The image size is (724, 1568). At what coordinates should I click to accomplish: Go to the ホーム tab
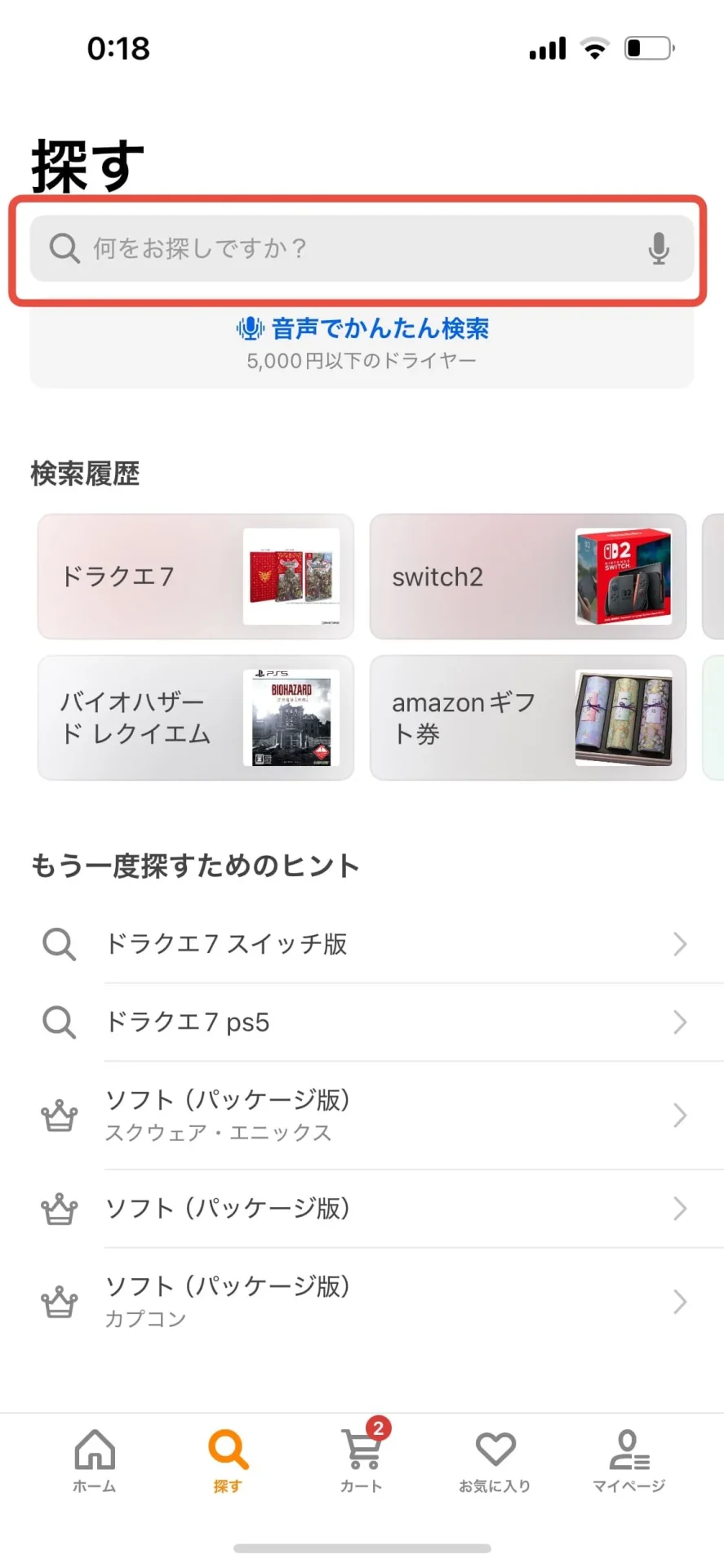(x=95, y=1460)
